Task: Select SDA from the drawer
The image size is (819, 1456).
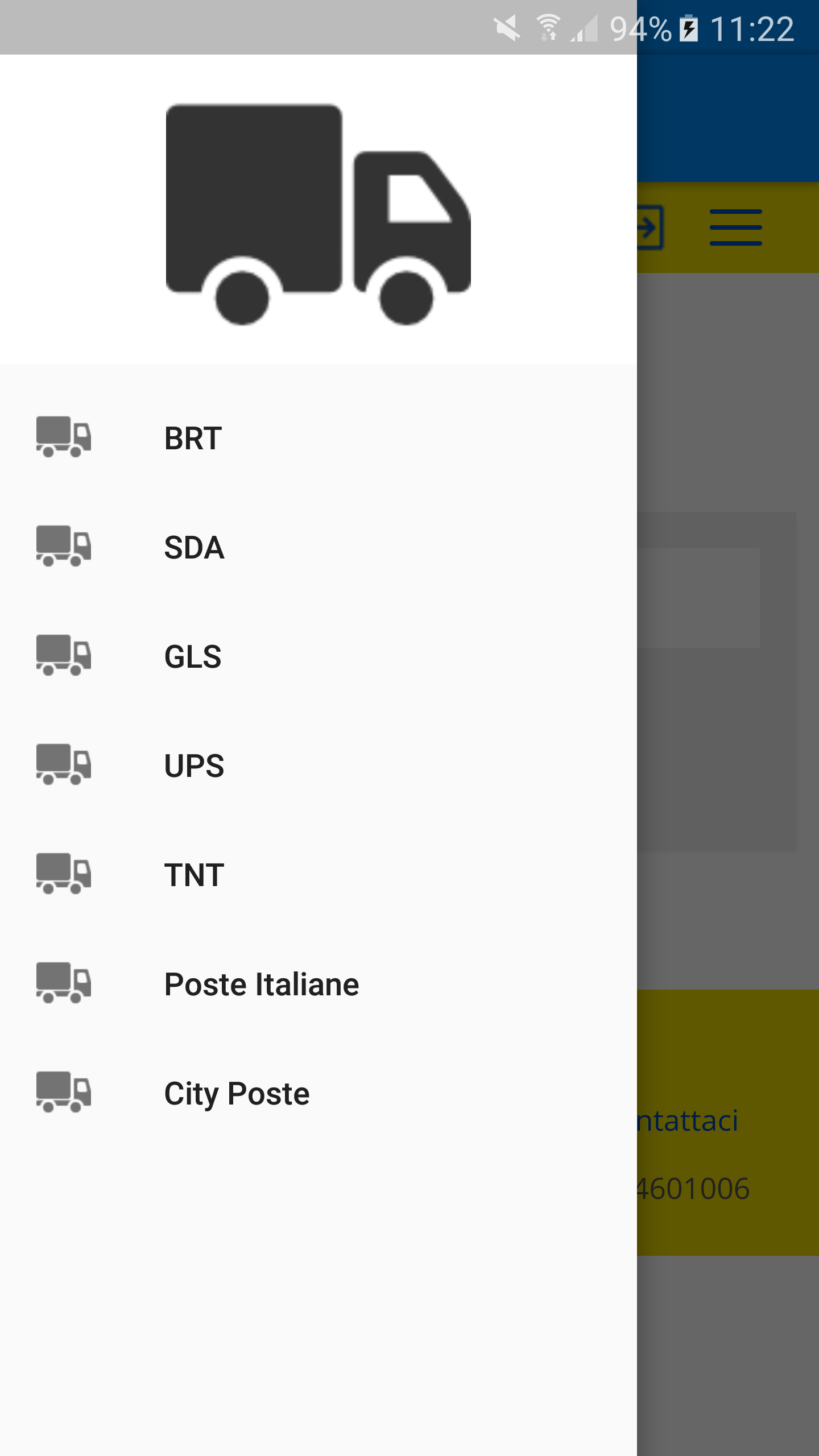Action: tap(195, 547)
